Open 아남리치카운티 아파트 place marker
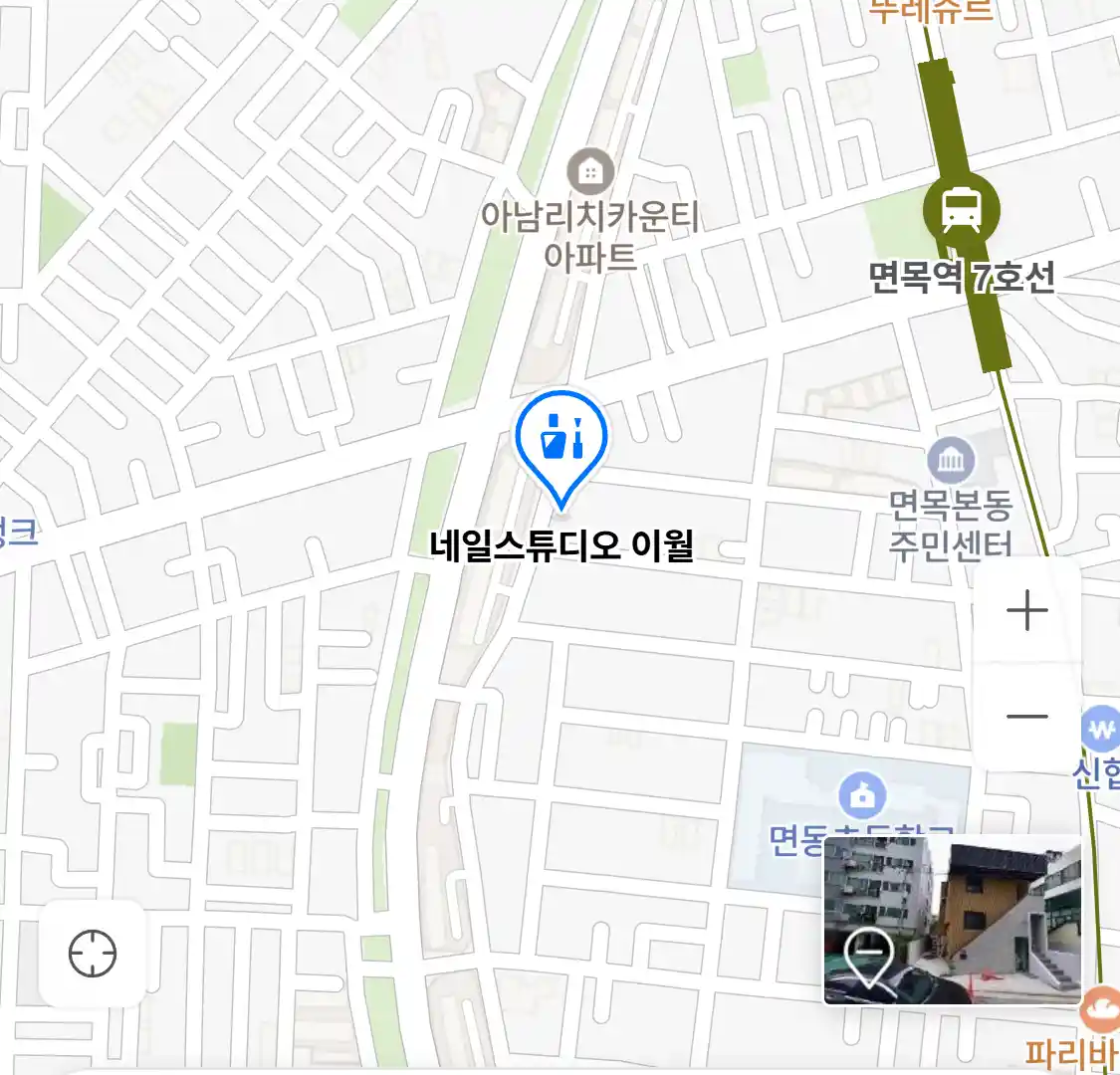1120x1075 pixels. (590, 173)
